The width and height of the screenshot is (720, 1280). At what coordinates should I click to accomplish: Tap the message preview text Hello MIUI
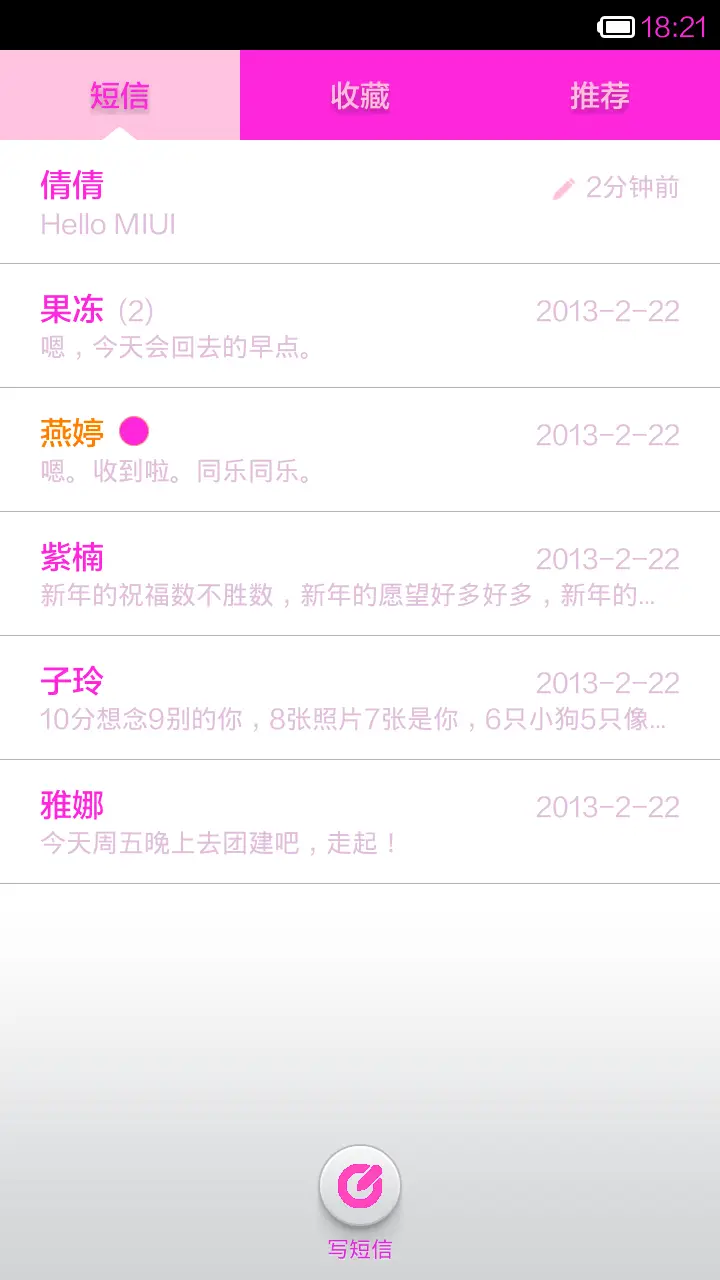tap(108, 224)
